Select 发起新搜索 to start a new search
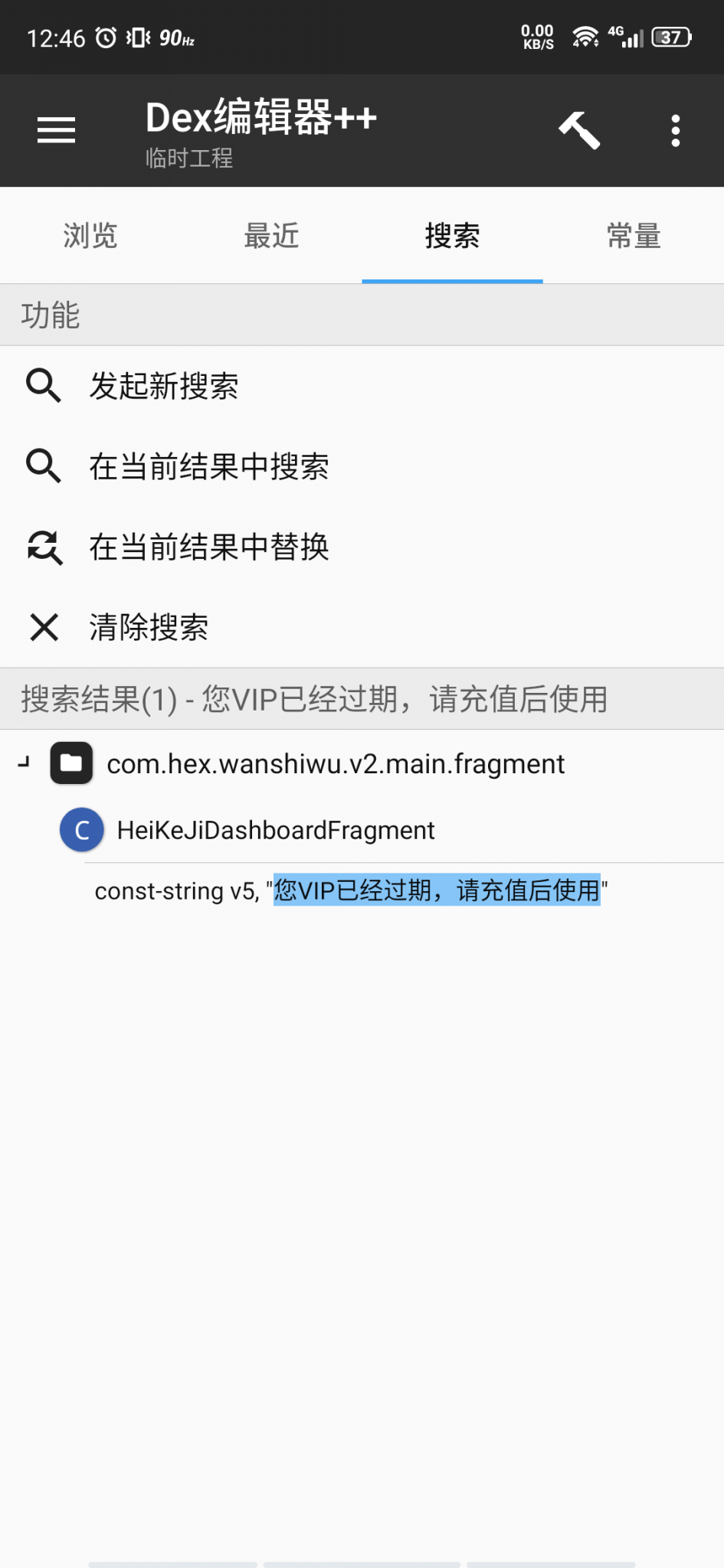 tap(165, 387)
